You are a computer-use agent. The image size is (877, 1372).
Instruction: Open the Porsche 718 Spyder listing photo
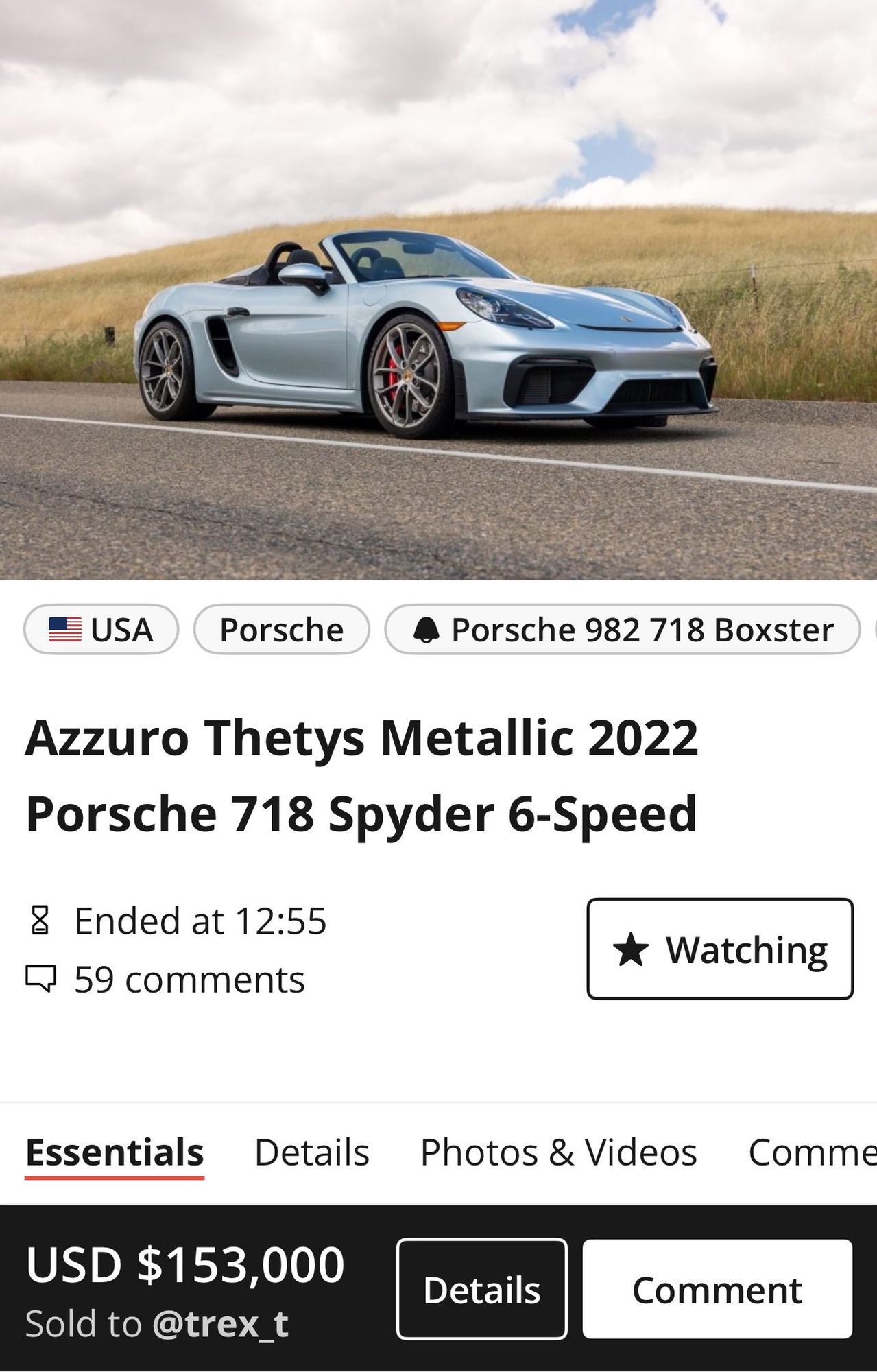439,289
